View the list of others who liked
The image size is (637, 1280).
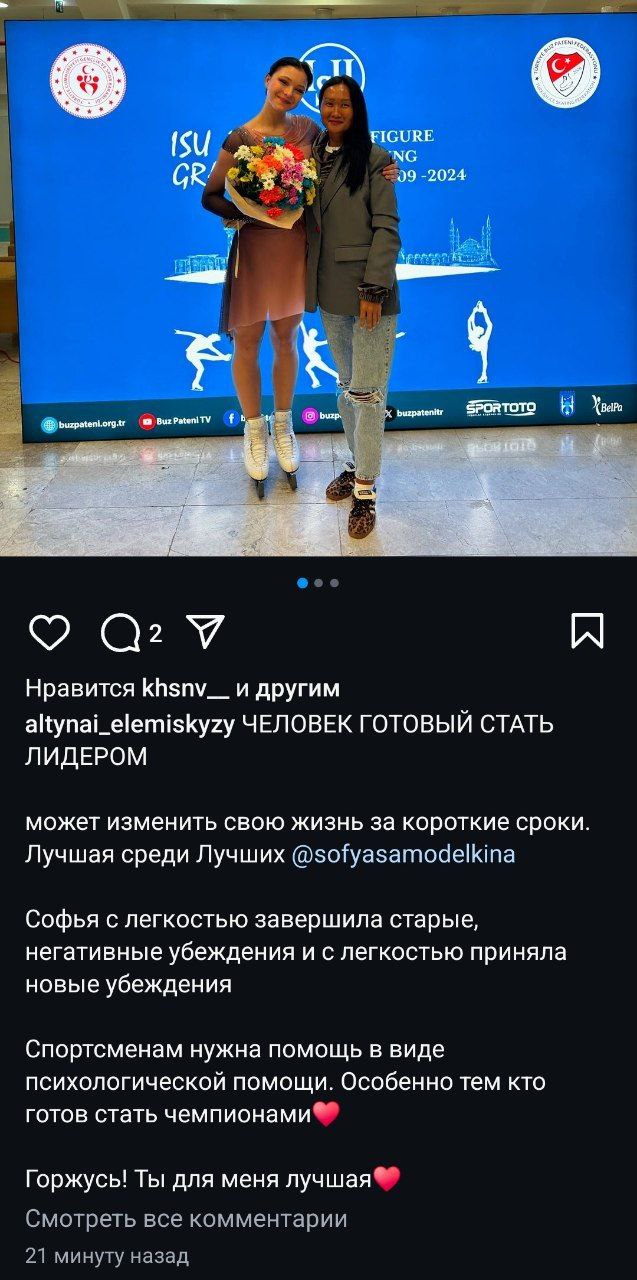pos(298,689)
